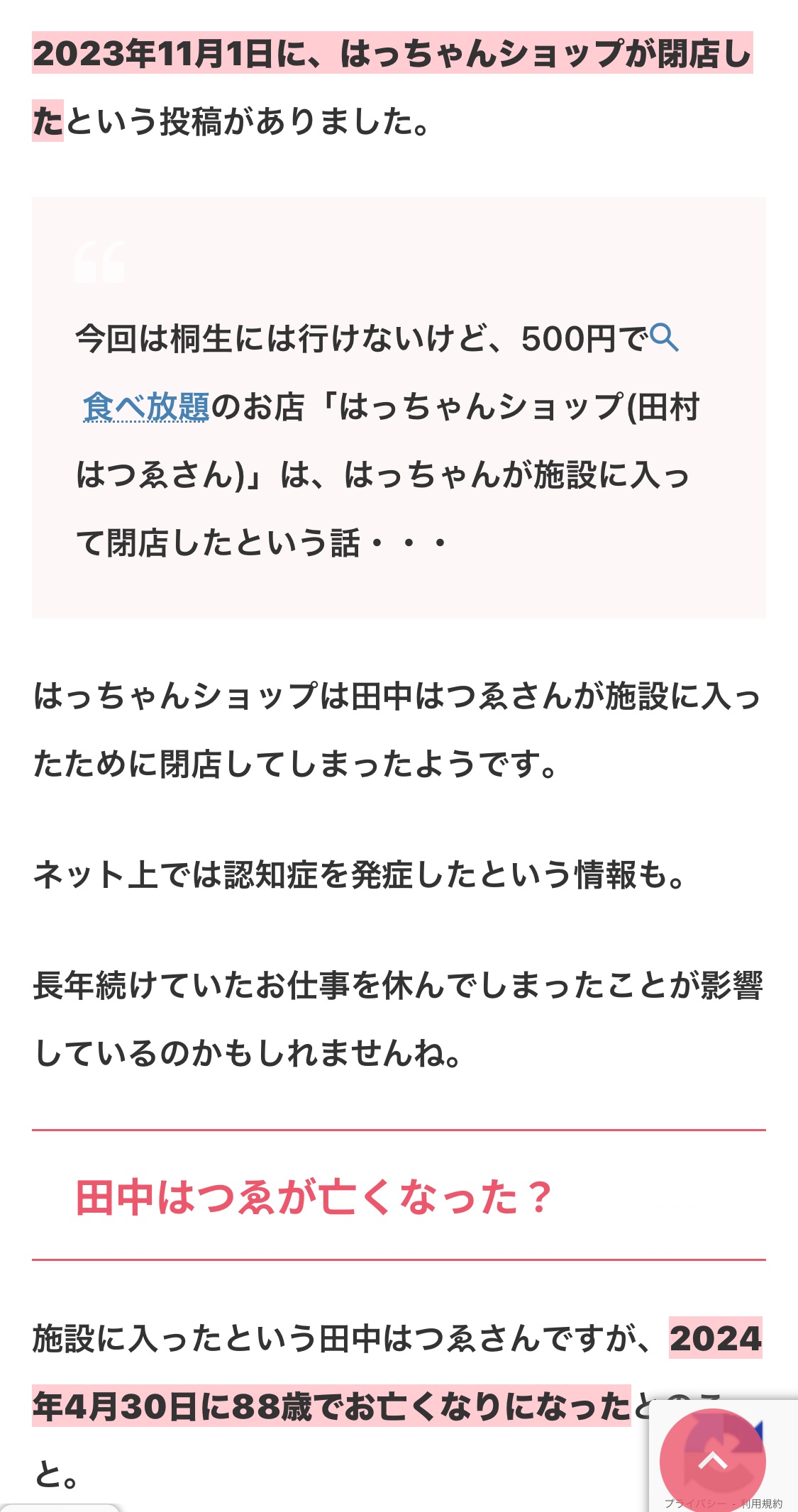Tap the pink scroll-to-top arrow button

(712, 1461)
